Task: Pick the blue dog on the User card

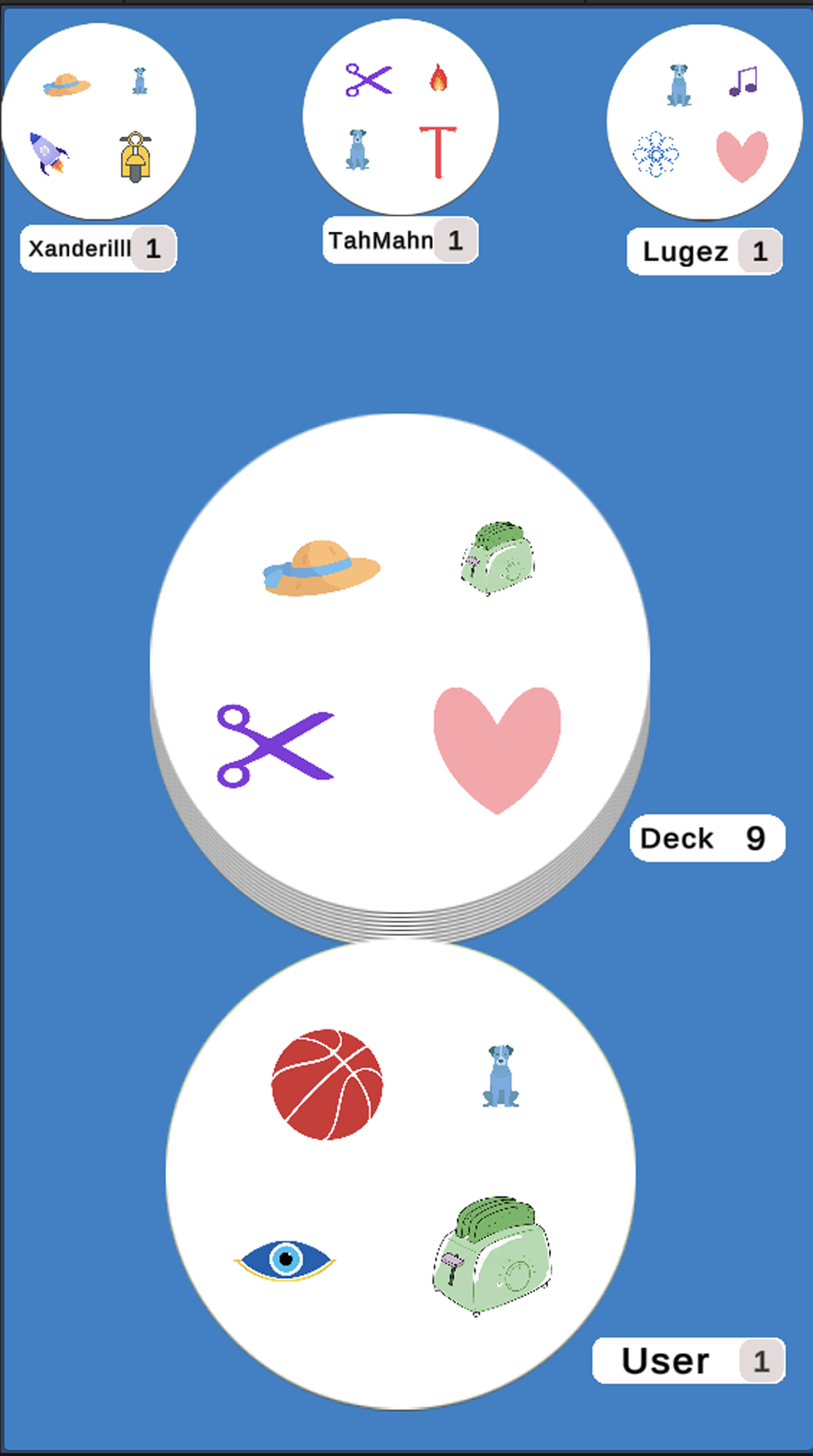Action: tap(500, 1076)
